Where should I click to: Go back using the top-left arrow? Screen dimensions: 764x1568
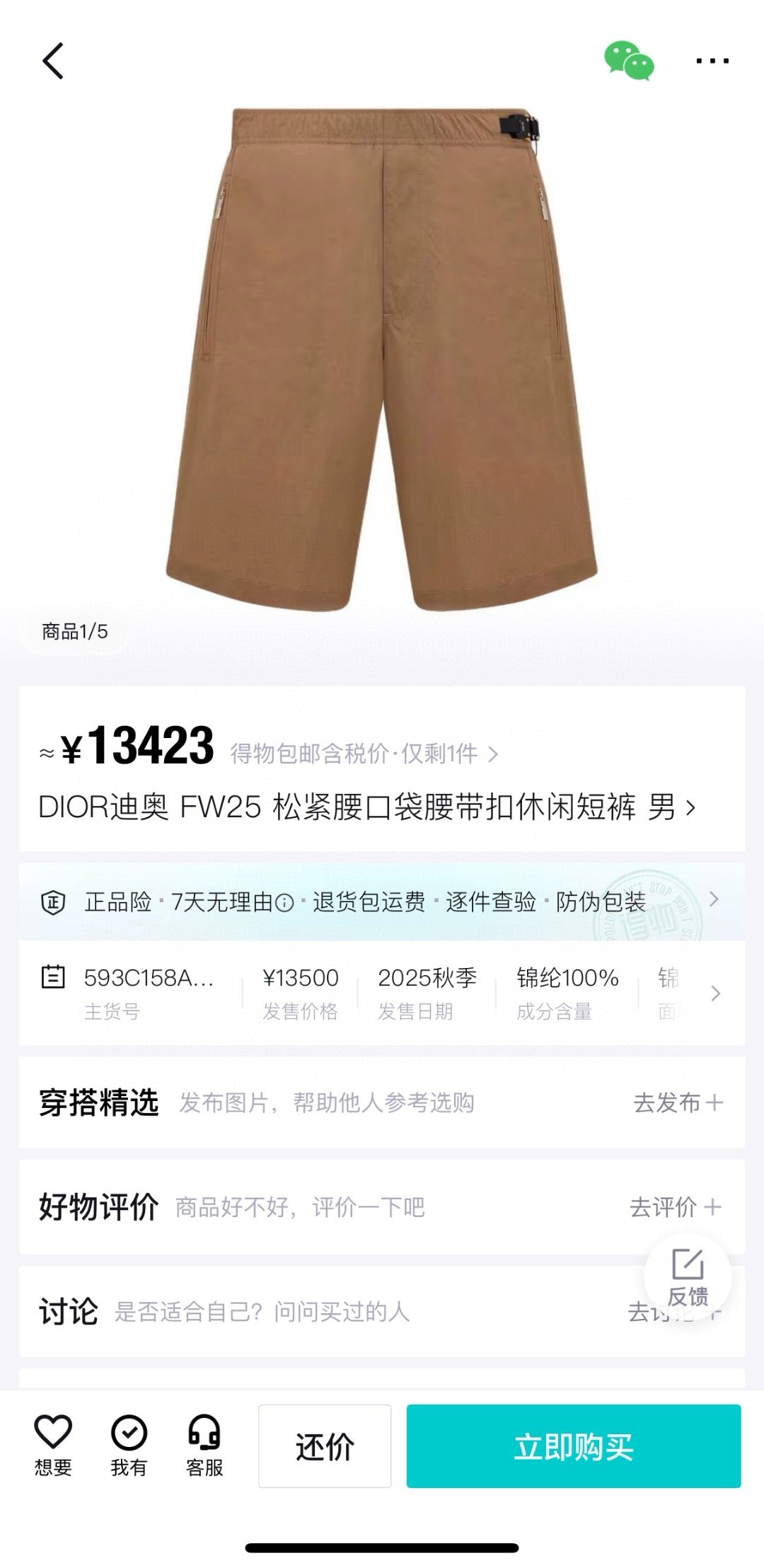tap(53, 61)
